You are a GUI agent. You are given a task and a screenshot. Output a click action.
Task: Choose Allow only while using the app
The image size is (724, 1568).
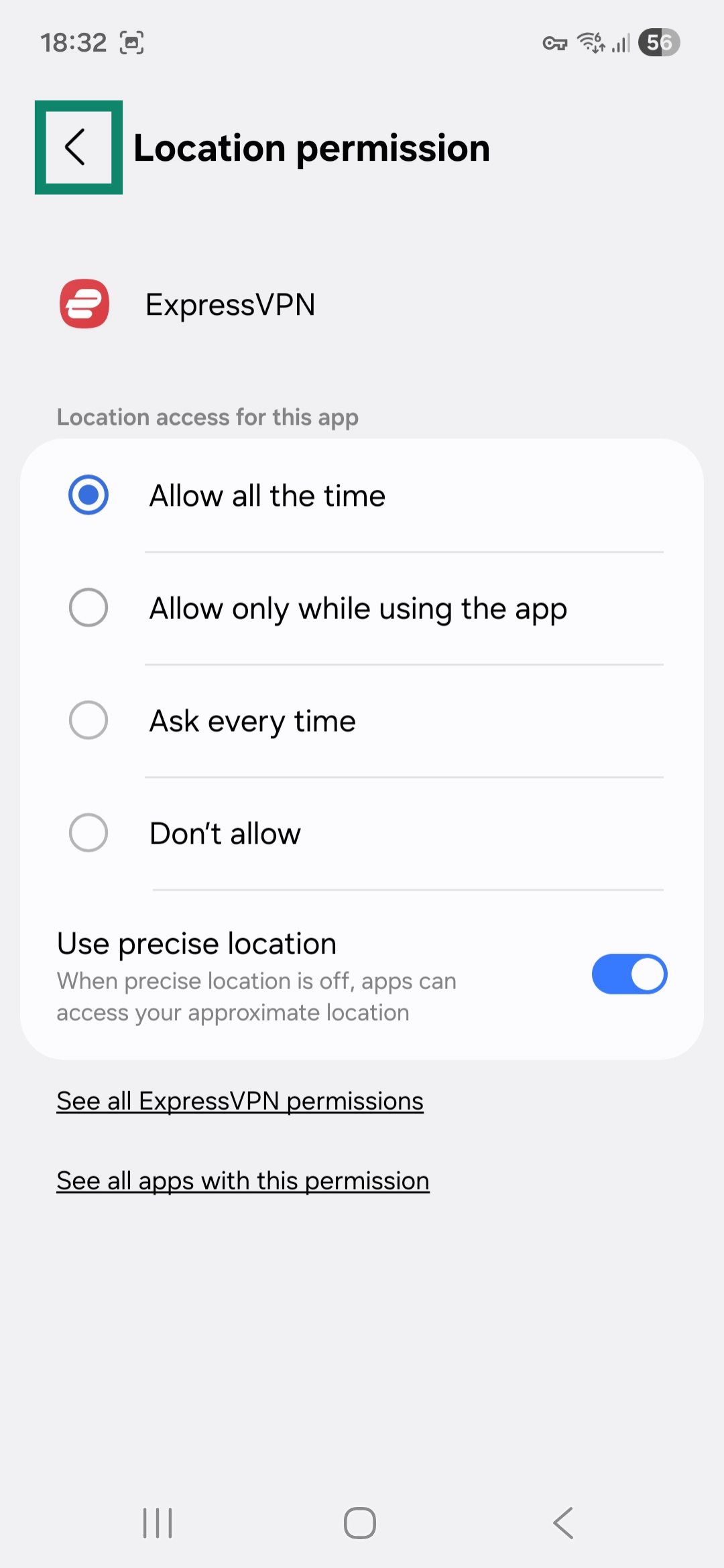tap(88, 608)
